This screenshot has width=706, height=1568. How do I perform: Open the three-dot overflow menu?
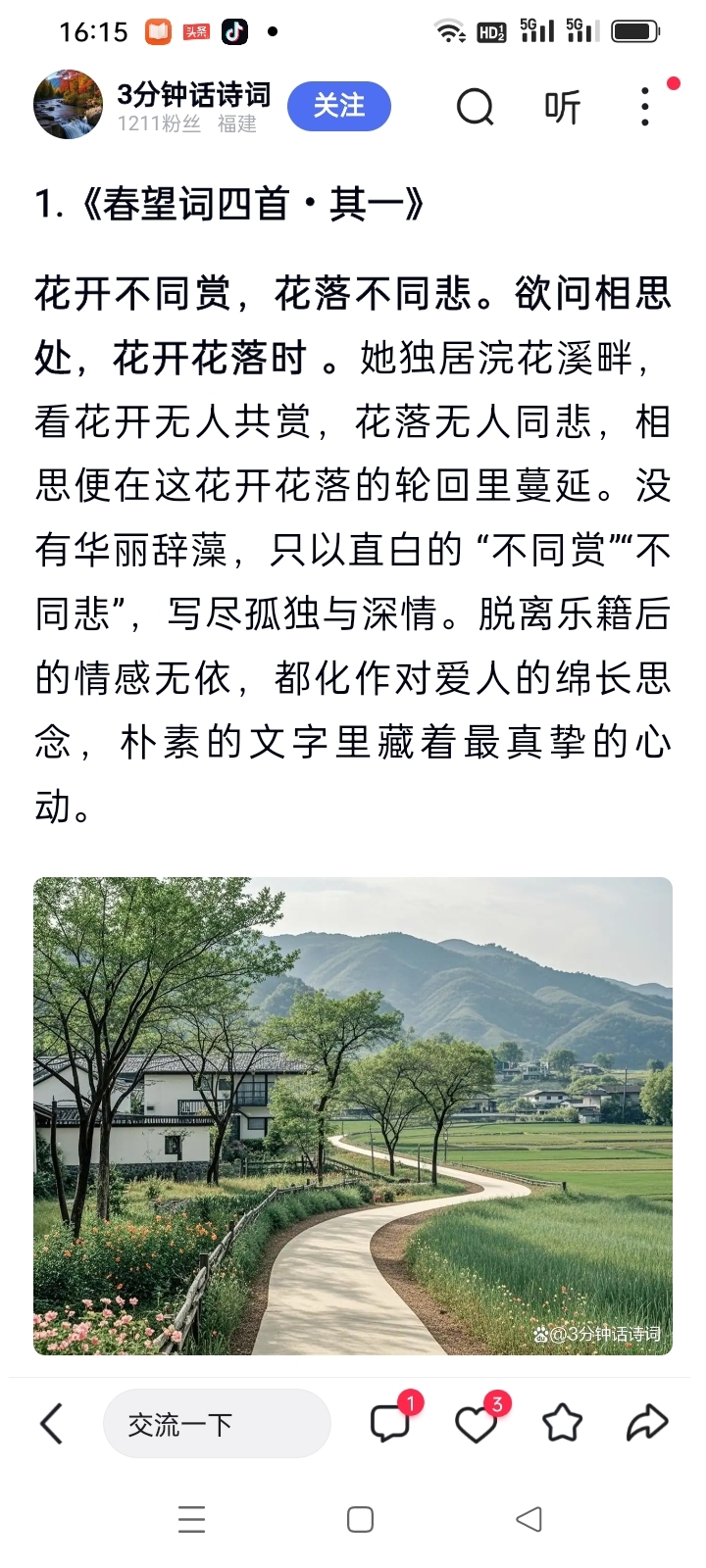644,106
